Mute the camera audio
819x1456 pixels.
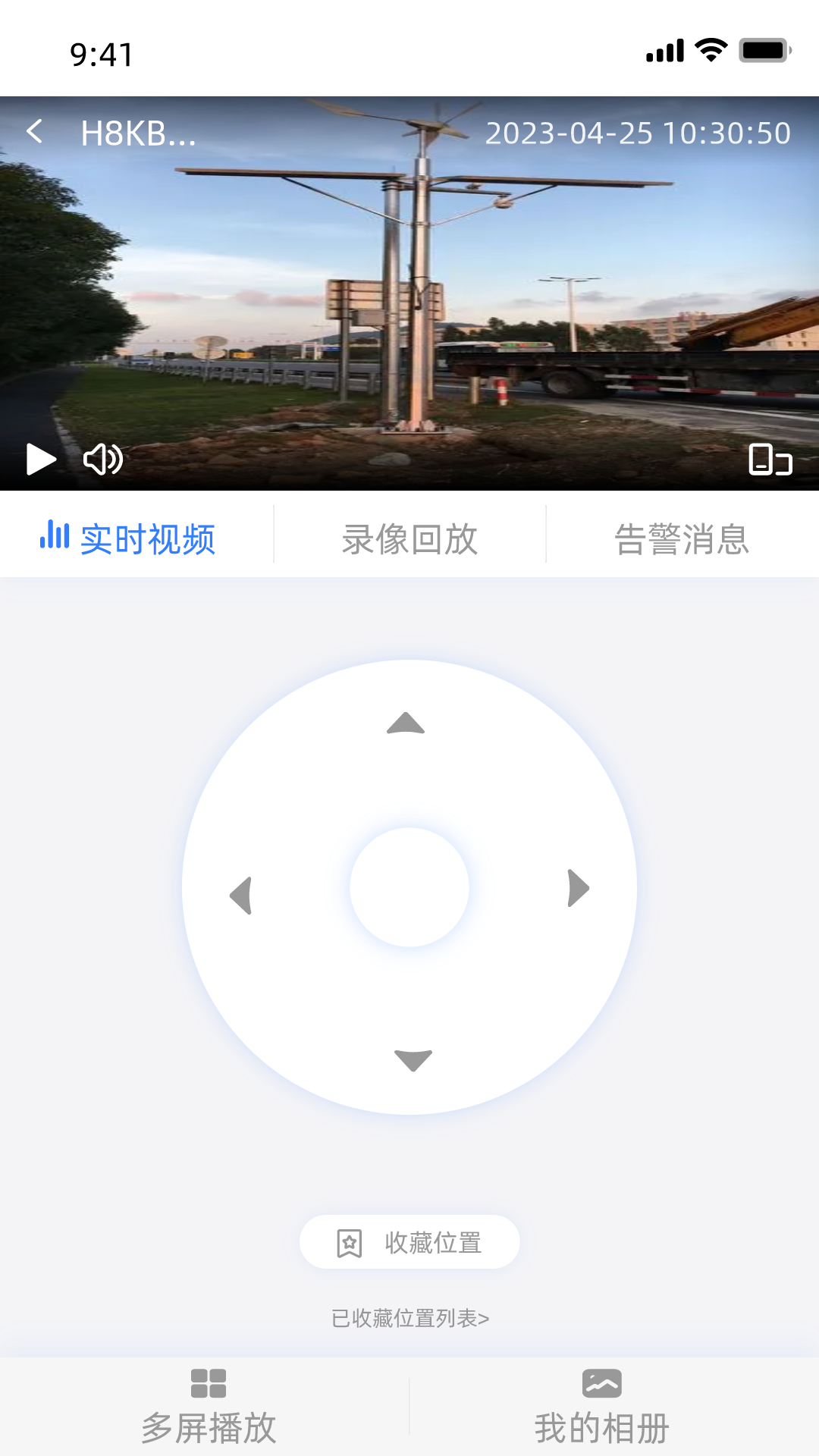coord(102,459)
